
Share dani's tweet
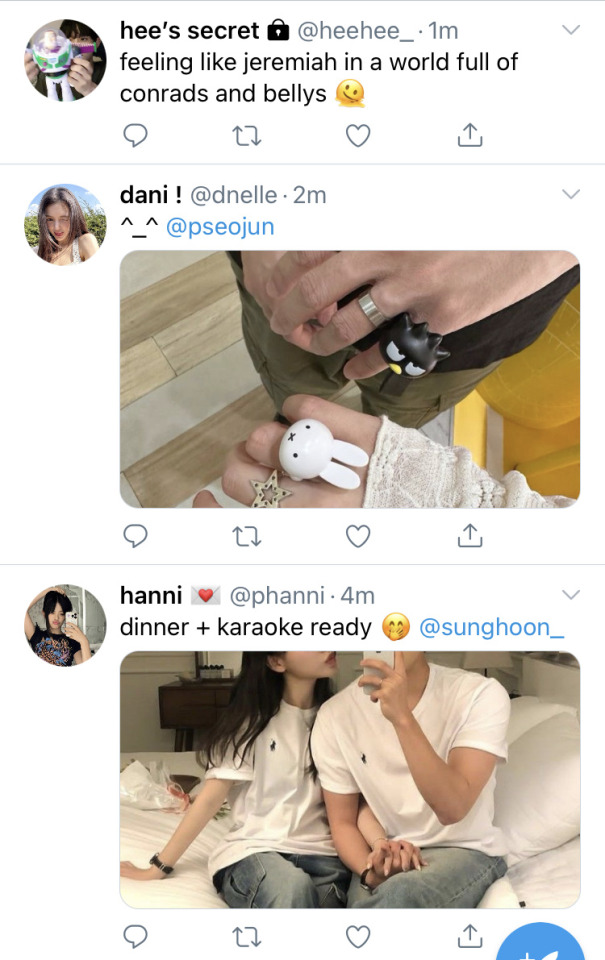click(470, 538)
